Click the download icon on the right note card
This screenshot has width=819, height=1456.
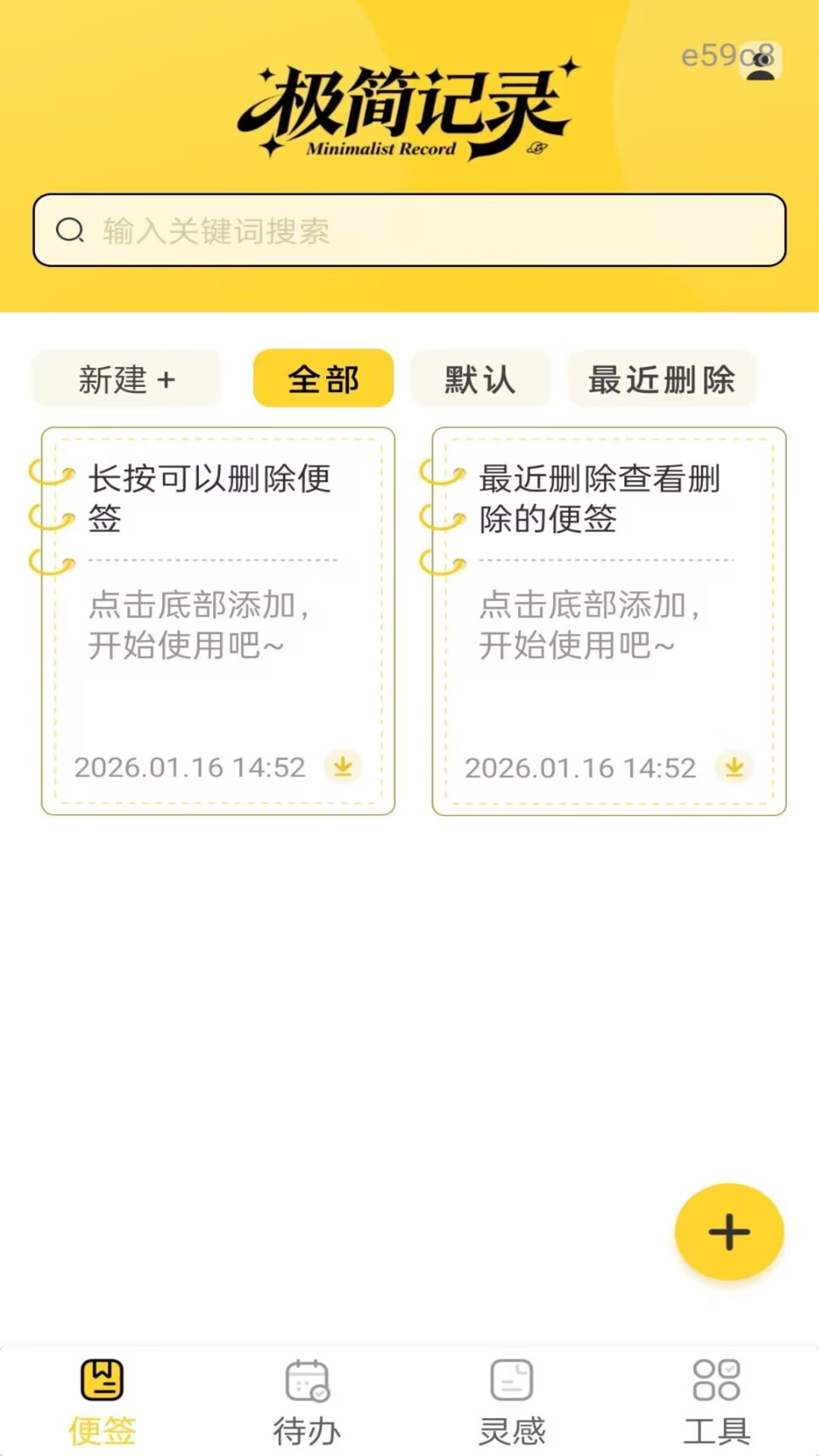[x=733, y=767]
